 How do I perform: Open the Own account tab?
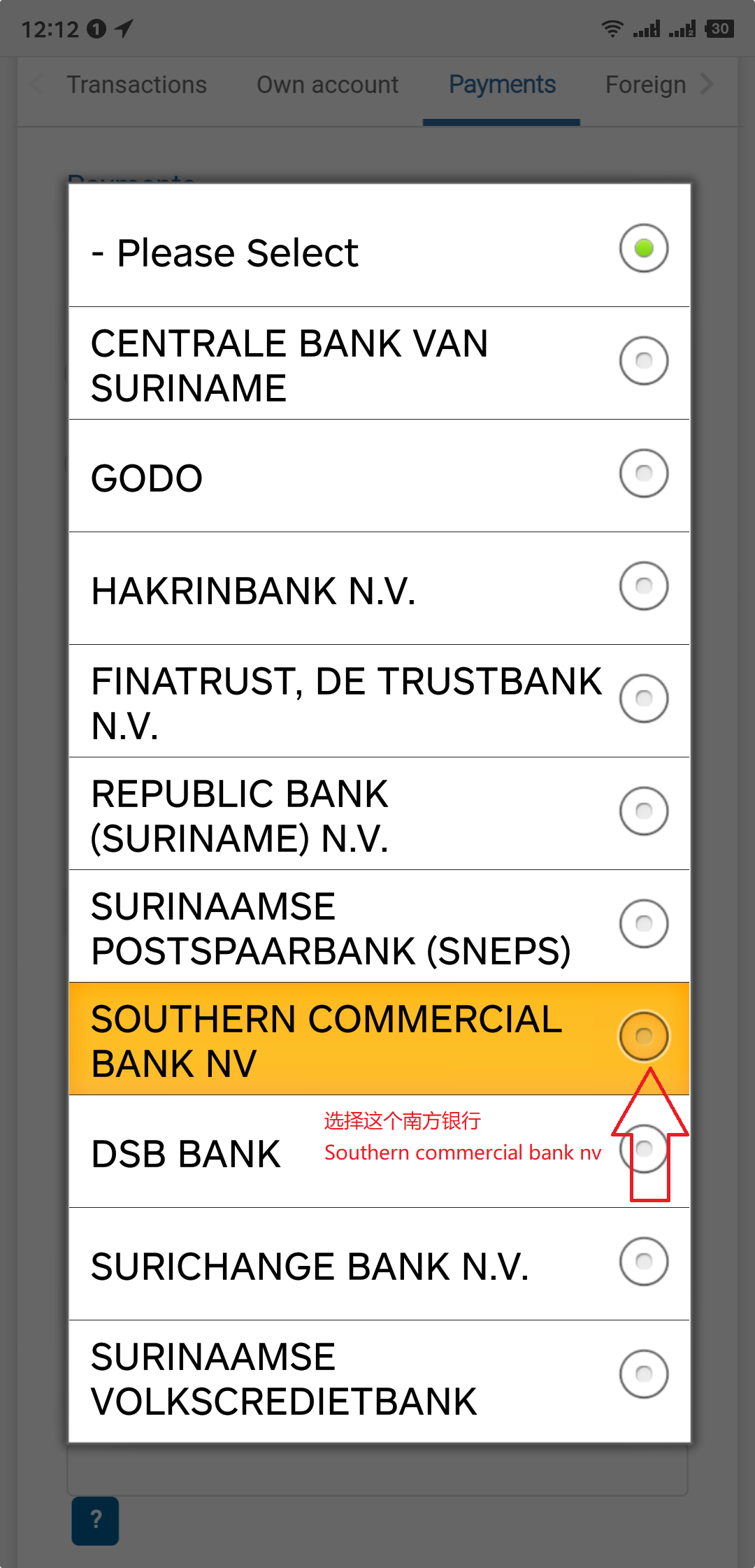point(327,85)
